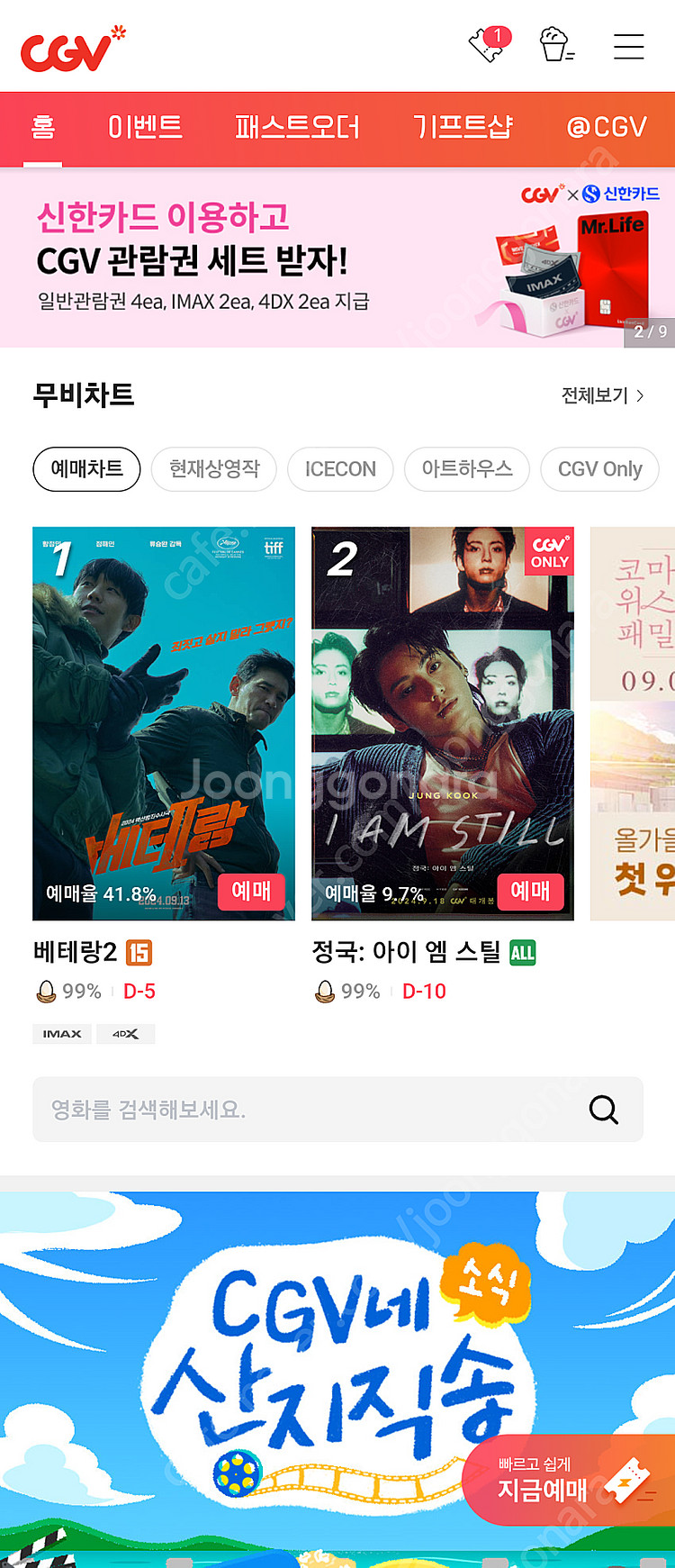Switch to the 이벤트 tab
This screenshot has height=1568, width=675.
point(148,128)
